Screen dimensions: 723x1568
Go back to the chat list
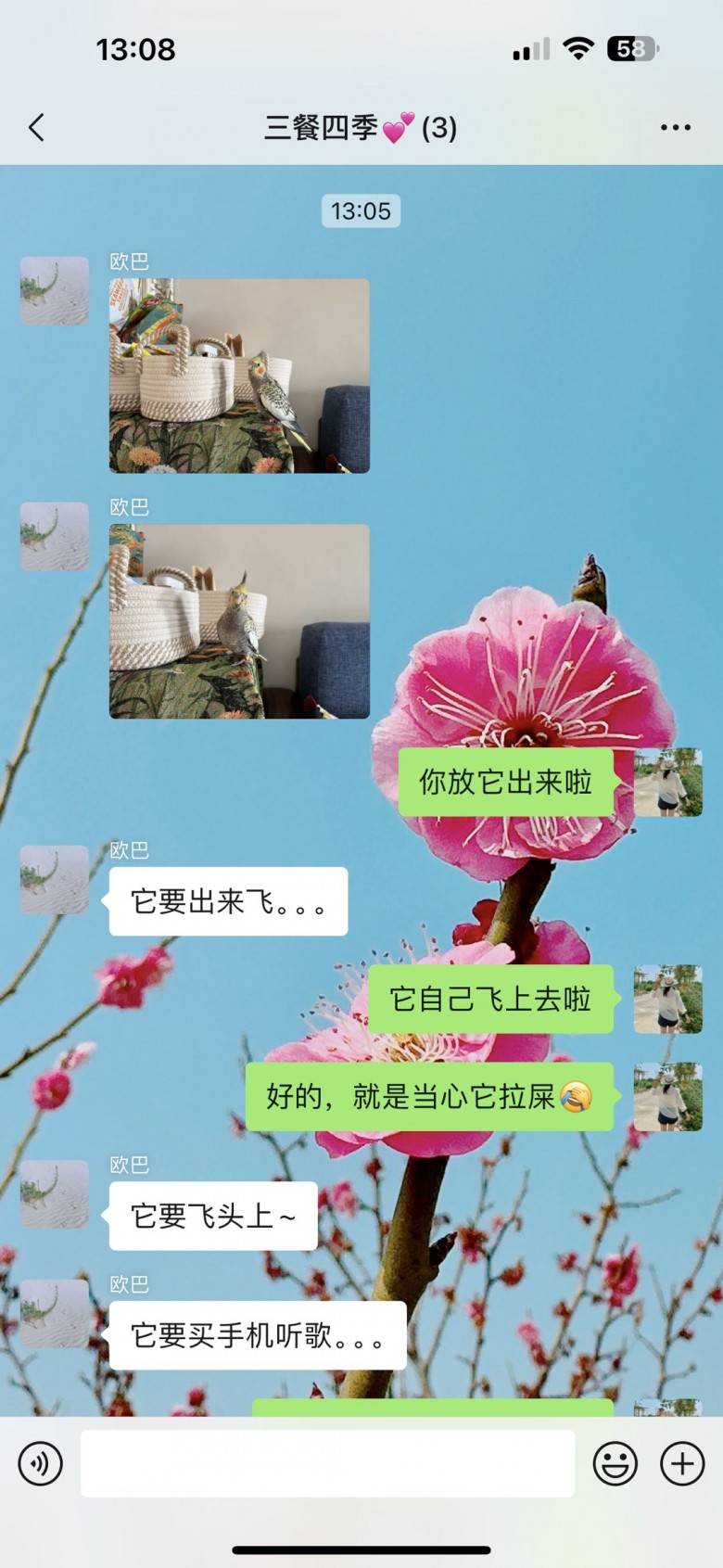tap(37, 128)
